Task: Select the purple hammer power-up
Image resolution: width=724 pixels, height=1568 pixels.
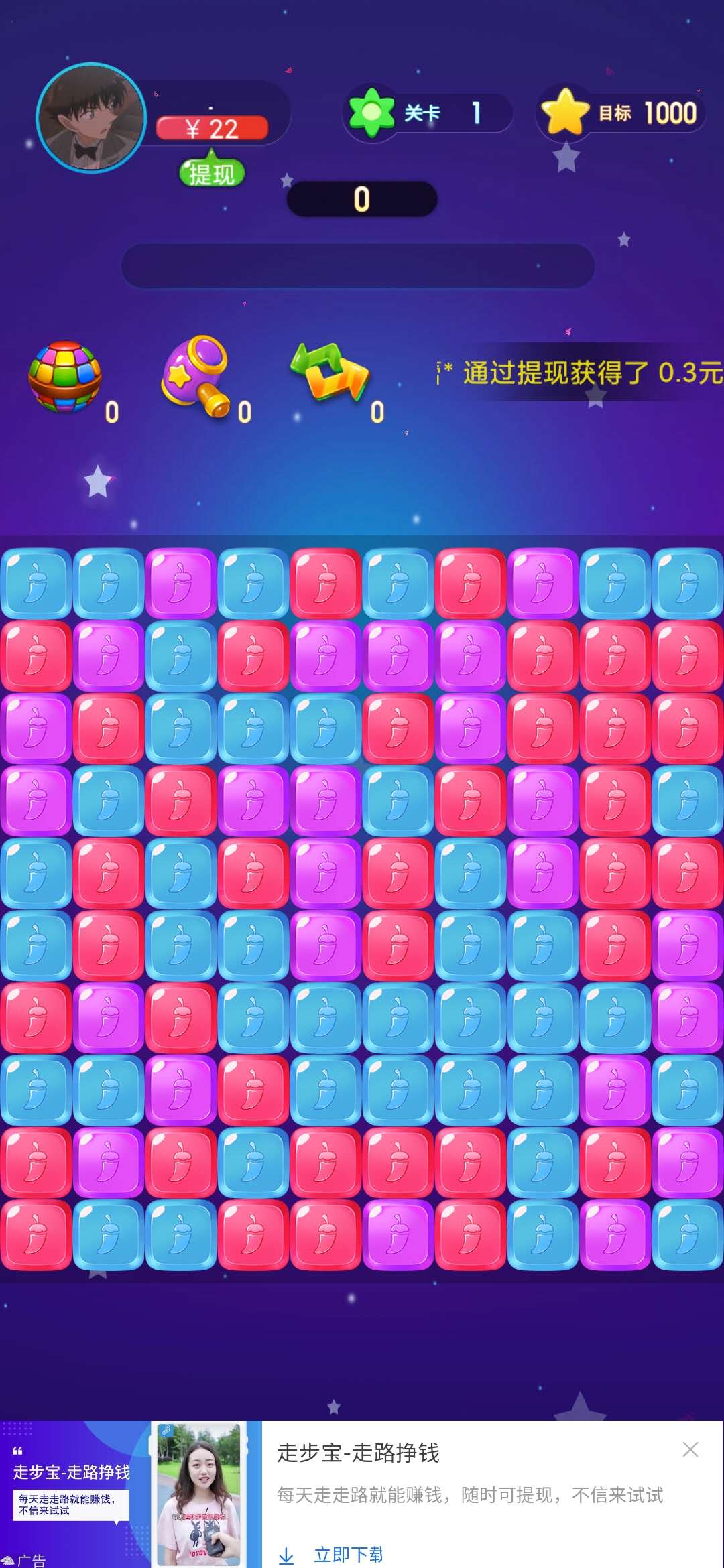Action: [196, 375]
